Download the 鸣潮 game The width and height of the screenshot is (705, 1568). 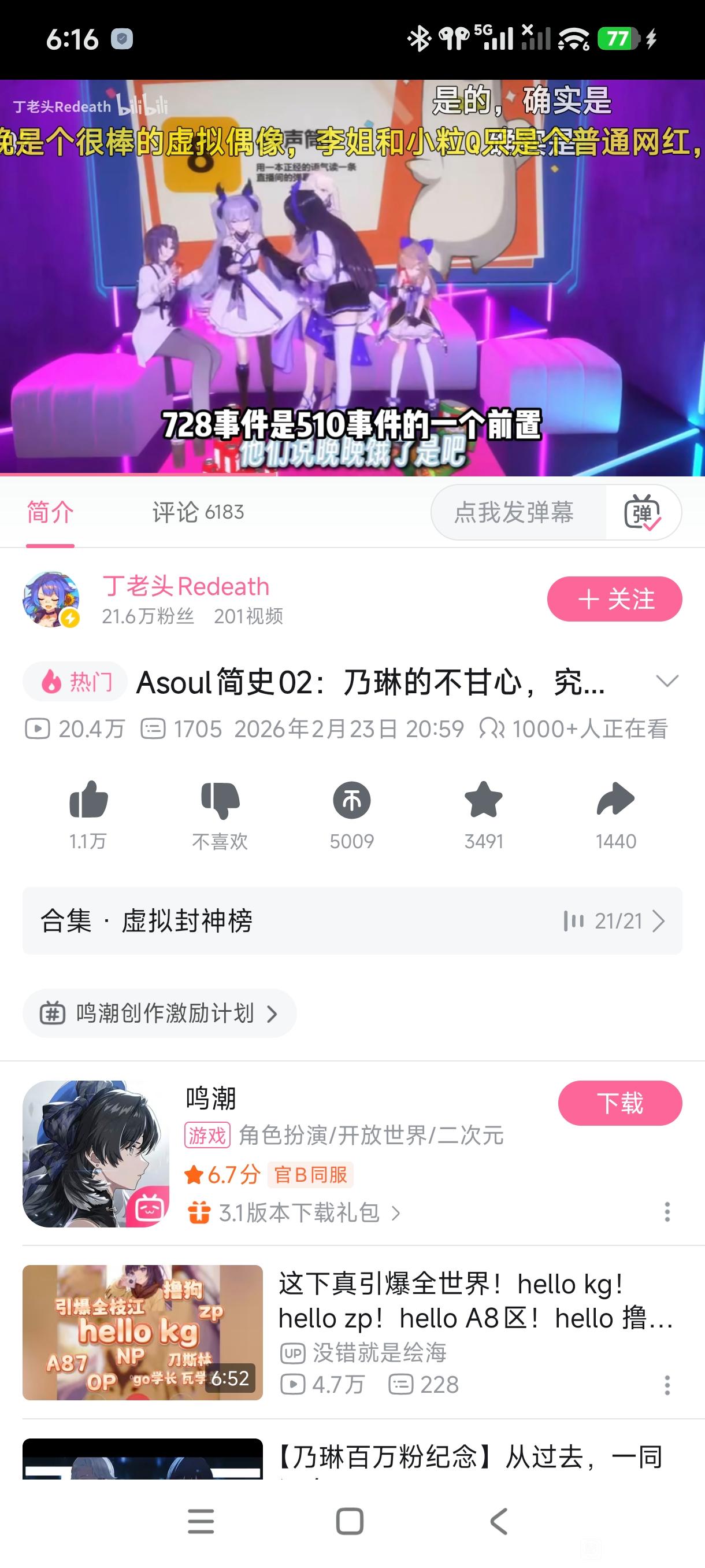pyautogui.click(x=619, y=1103)
